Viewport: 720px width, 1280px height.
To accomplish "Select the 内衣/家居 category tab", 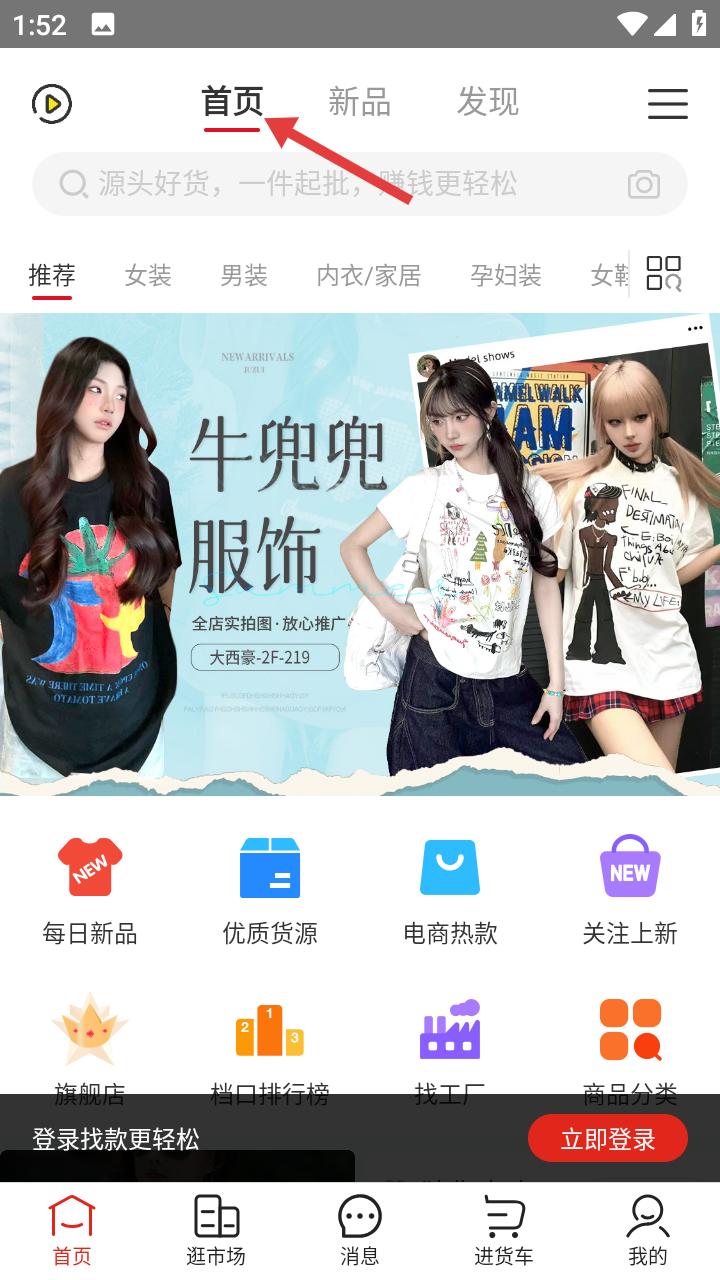I will (369, 275).
